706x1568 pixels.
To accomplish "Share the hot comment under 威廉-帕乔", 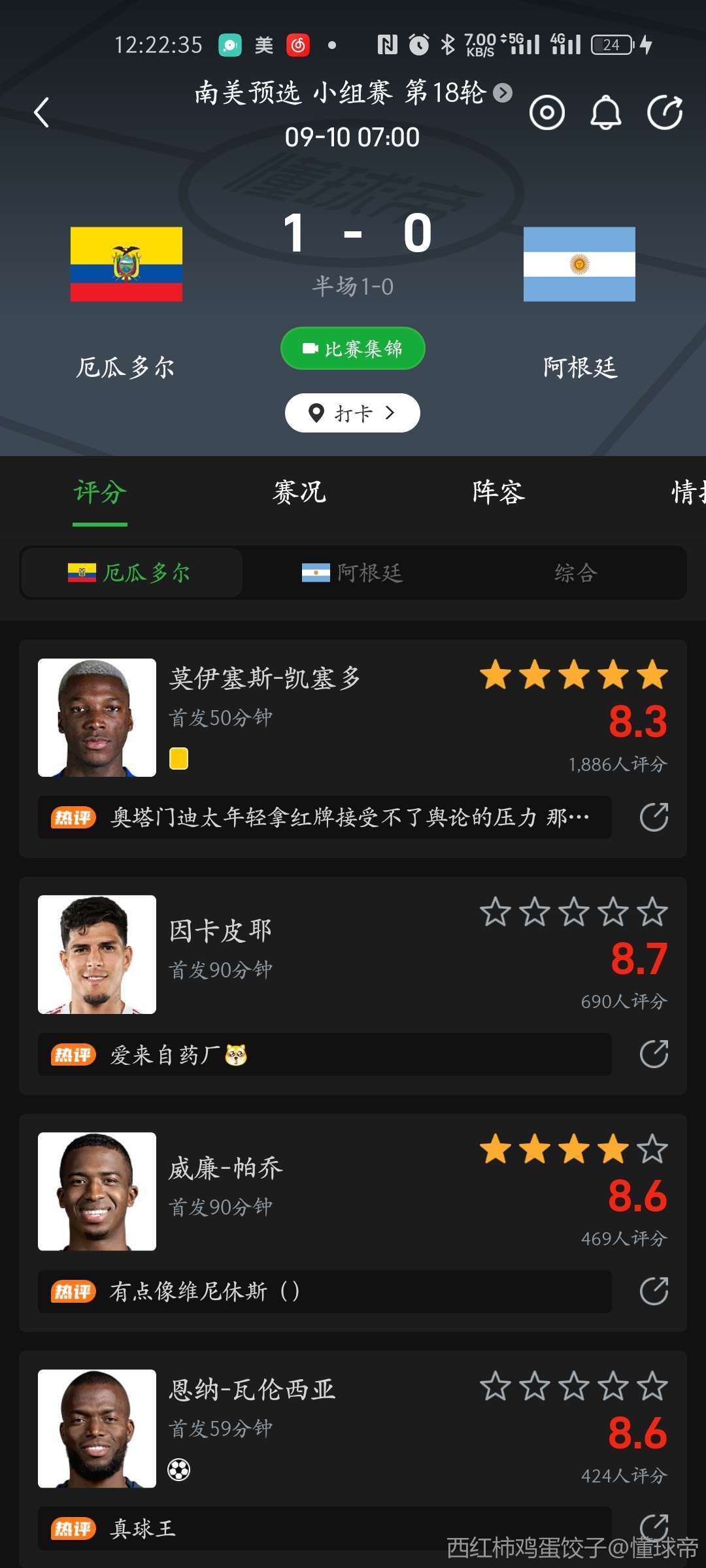I will point(654,1291).
